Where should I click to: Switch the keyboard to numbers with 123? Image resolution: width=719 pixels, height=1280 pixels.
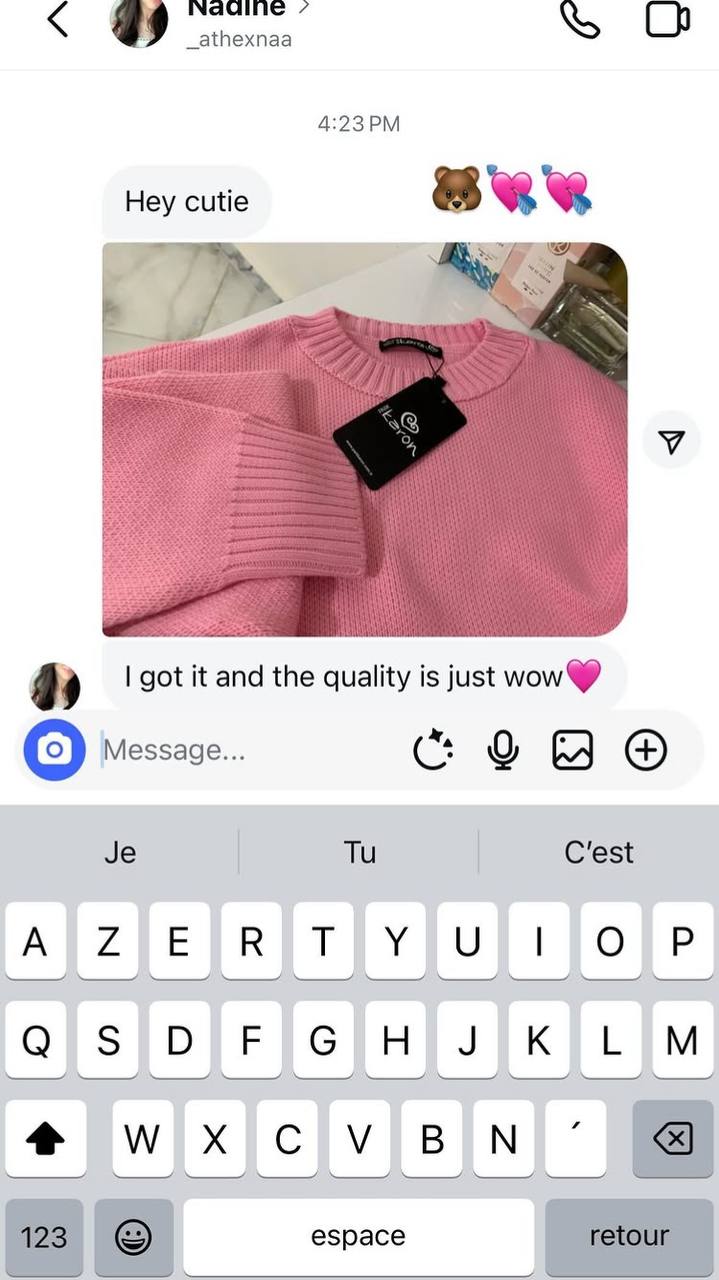44,1237
